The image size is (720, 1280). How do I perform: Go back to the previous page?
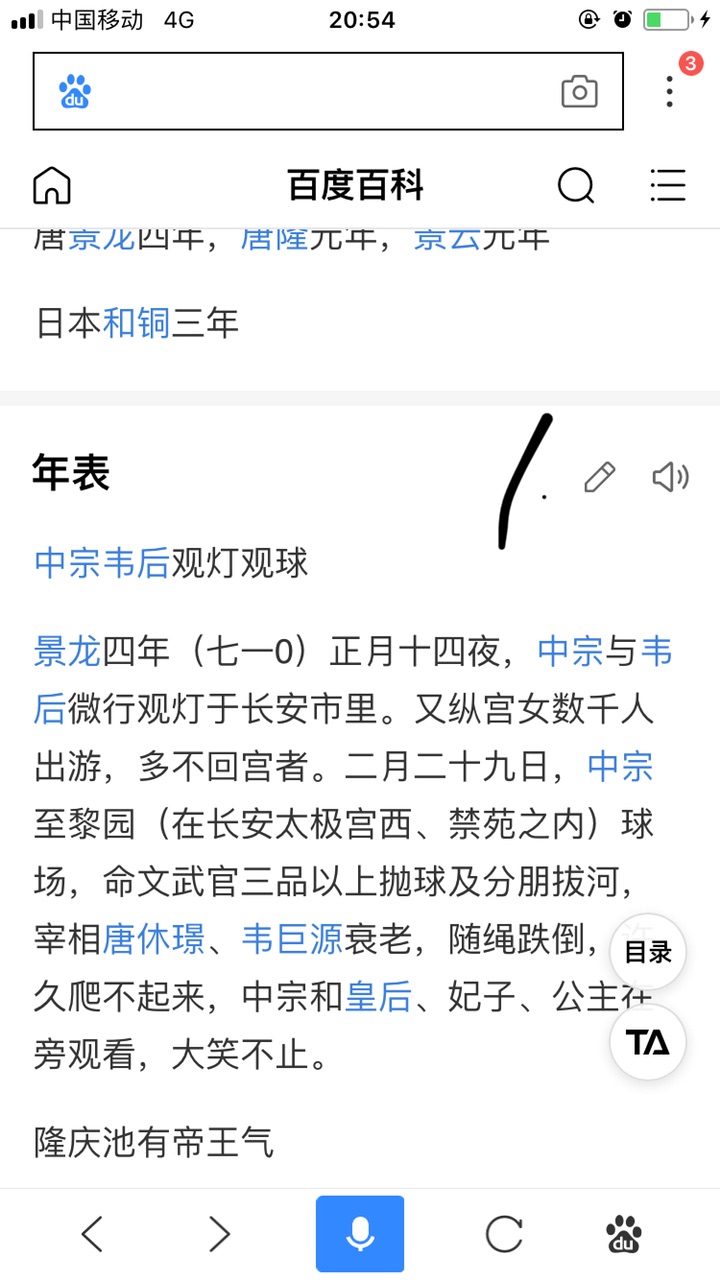pos(92,1235)
